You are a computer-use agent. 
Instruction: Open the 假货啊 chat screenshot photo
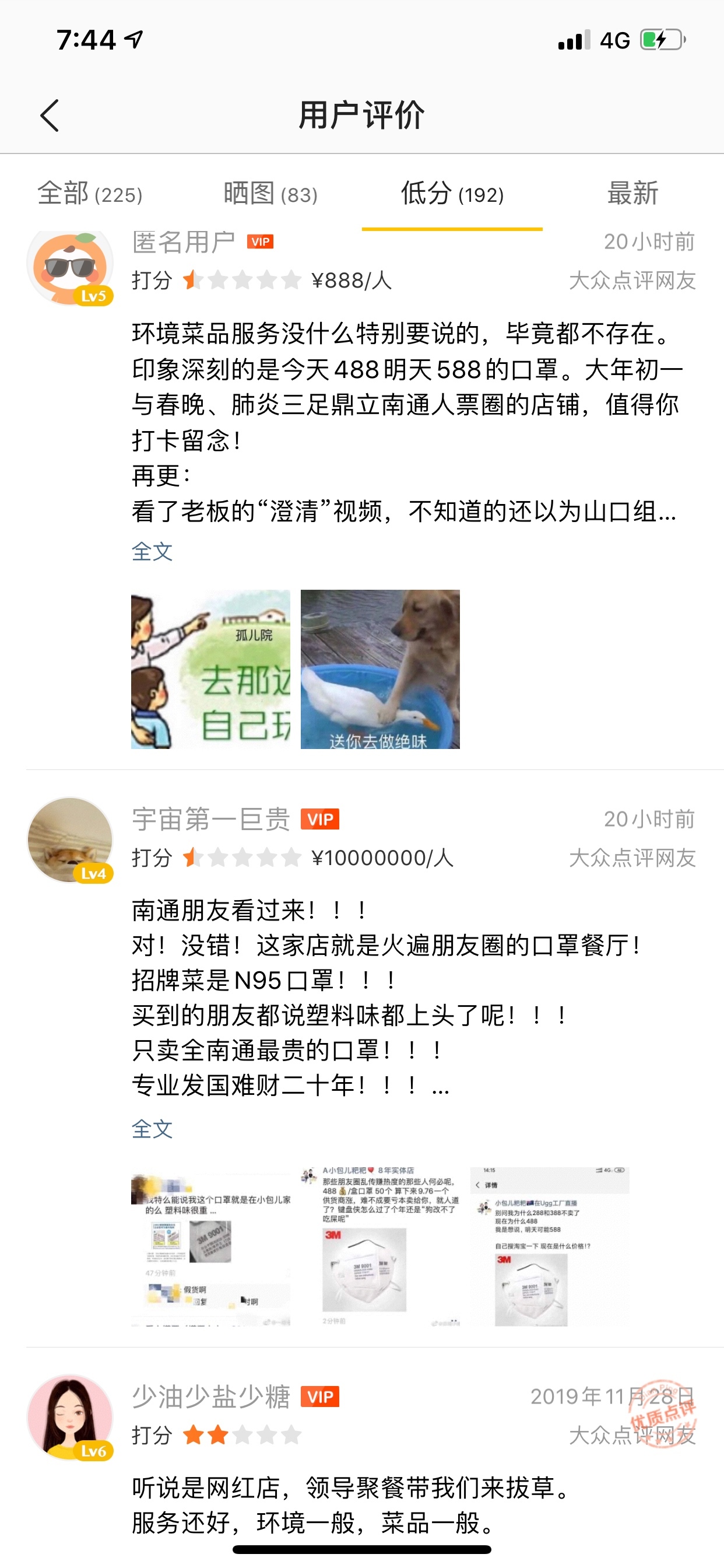point(210,1247)
